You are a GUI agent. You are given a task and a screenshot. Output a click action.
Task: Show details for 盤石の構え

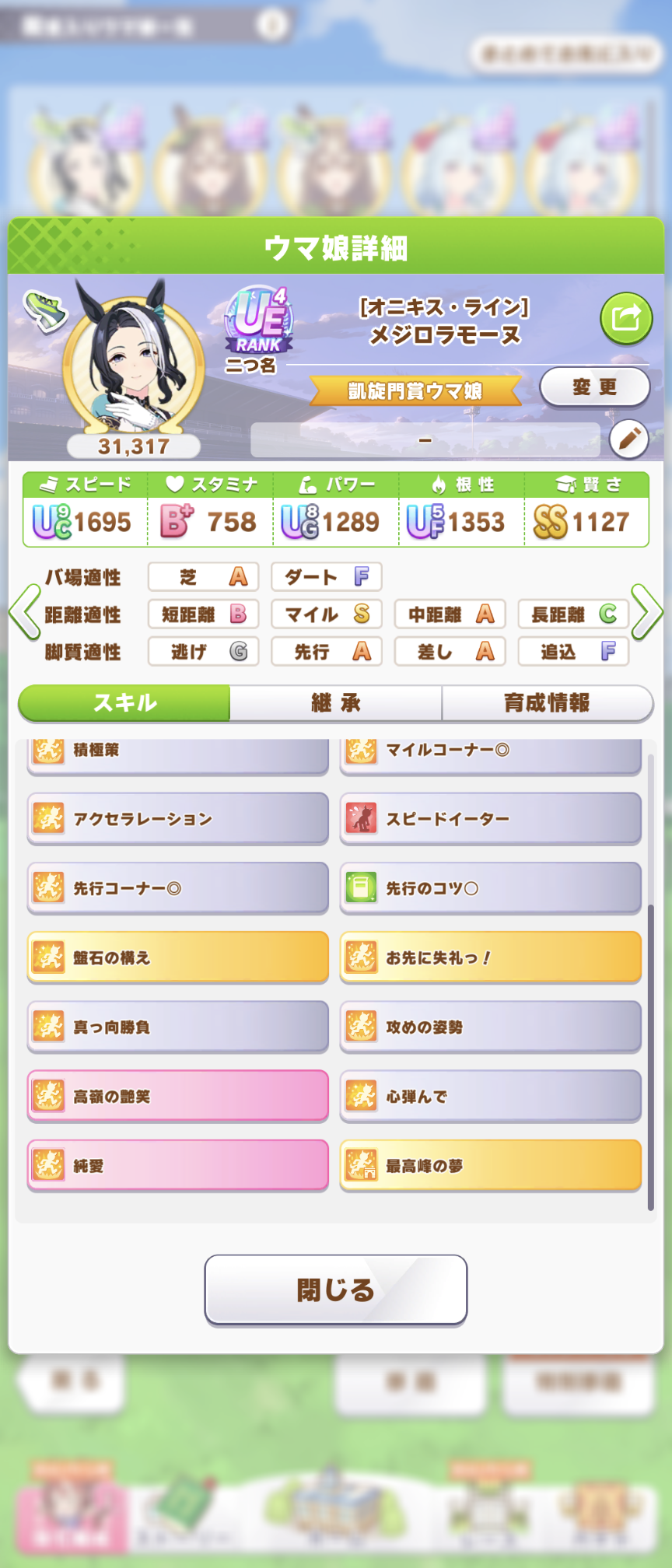pyautogui.click(x=177, y=957)
